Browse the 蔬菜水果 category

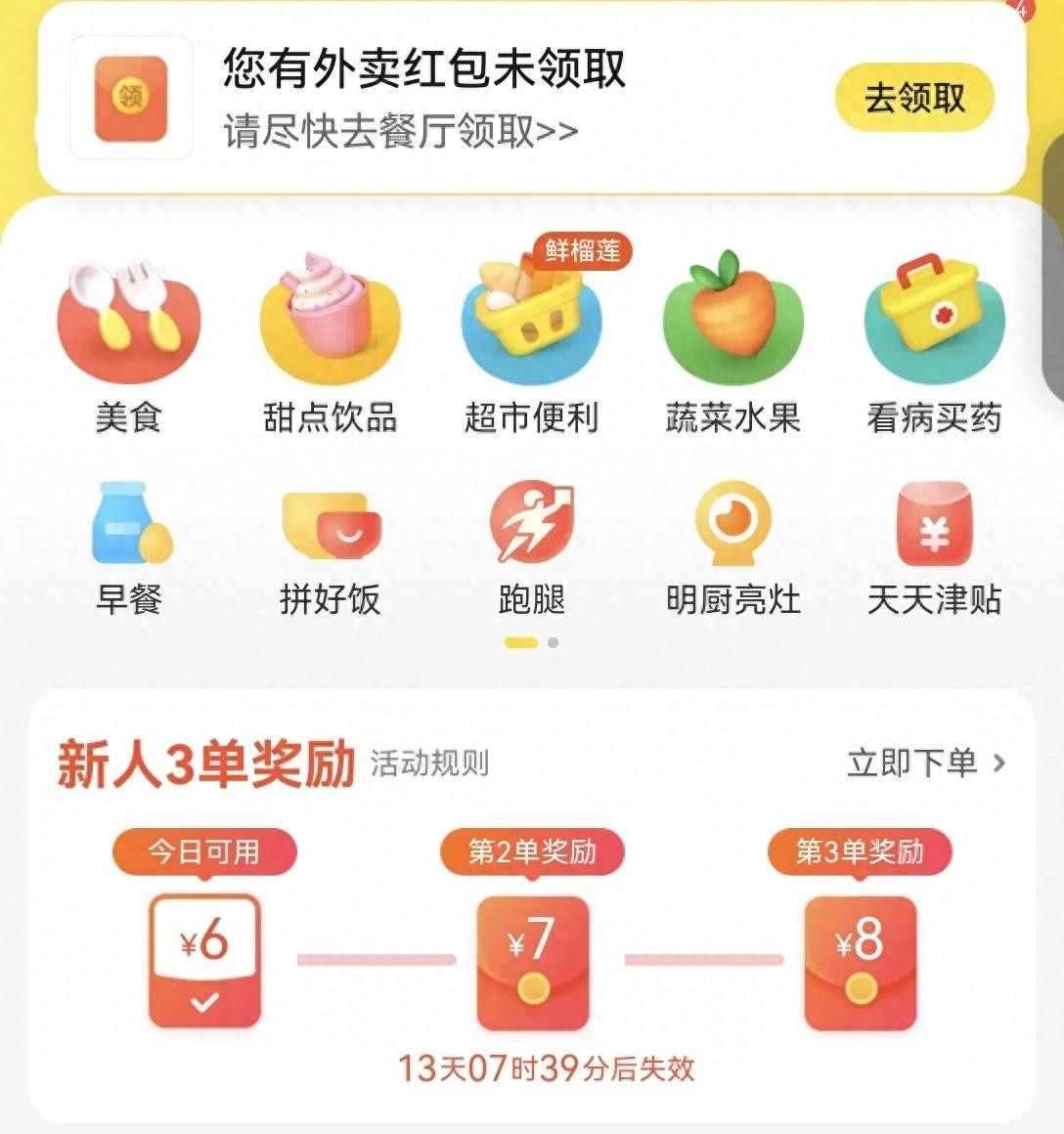click(732, 342)
